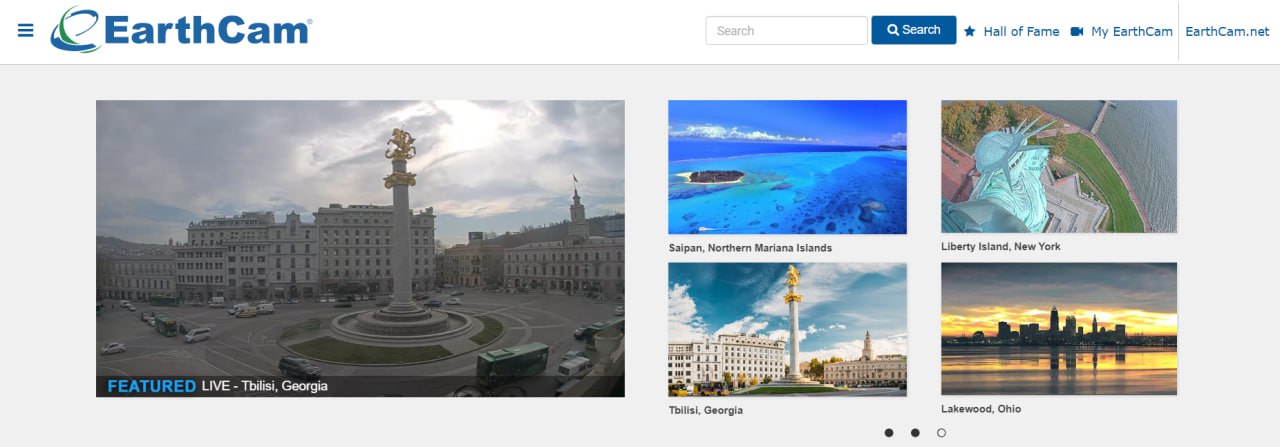1280x447 pixels.
Task: Select the first carousel page dot
Action: tap(889, 433)
